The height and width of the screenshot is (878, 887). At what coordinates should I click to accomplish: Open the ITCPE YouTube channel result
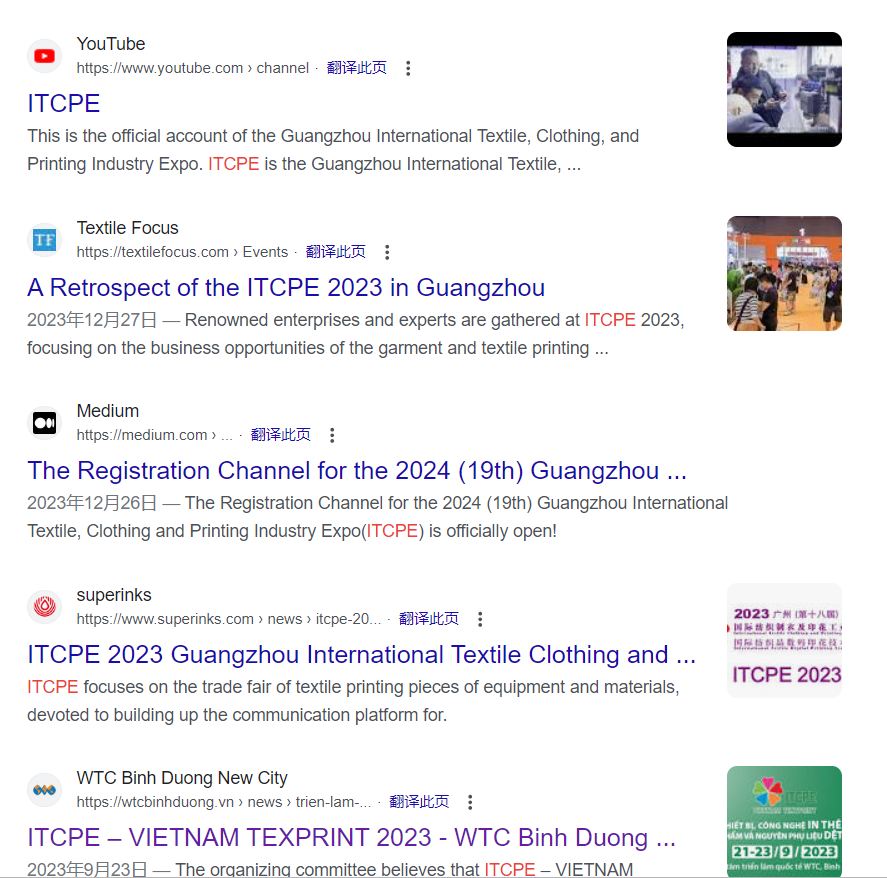(x=64, y=104)
